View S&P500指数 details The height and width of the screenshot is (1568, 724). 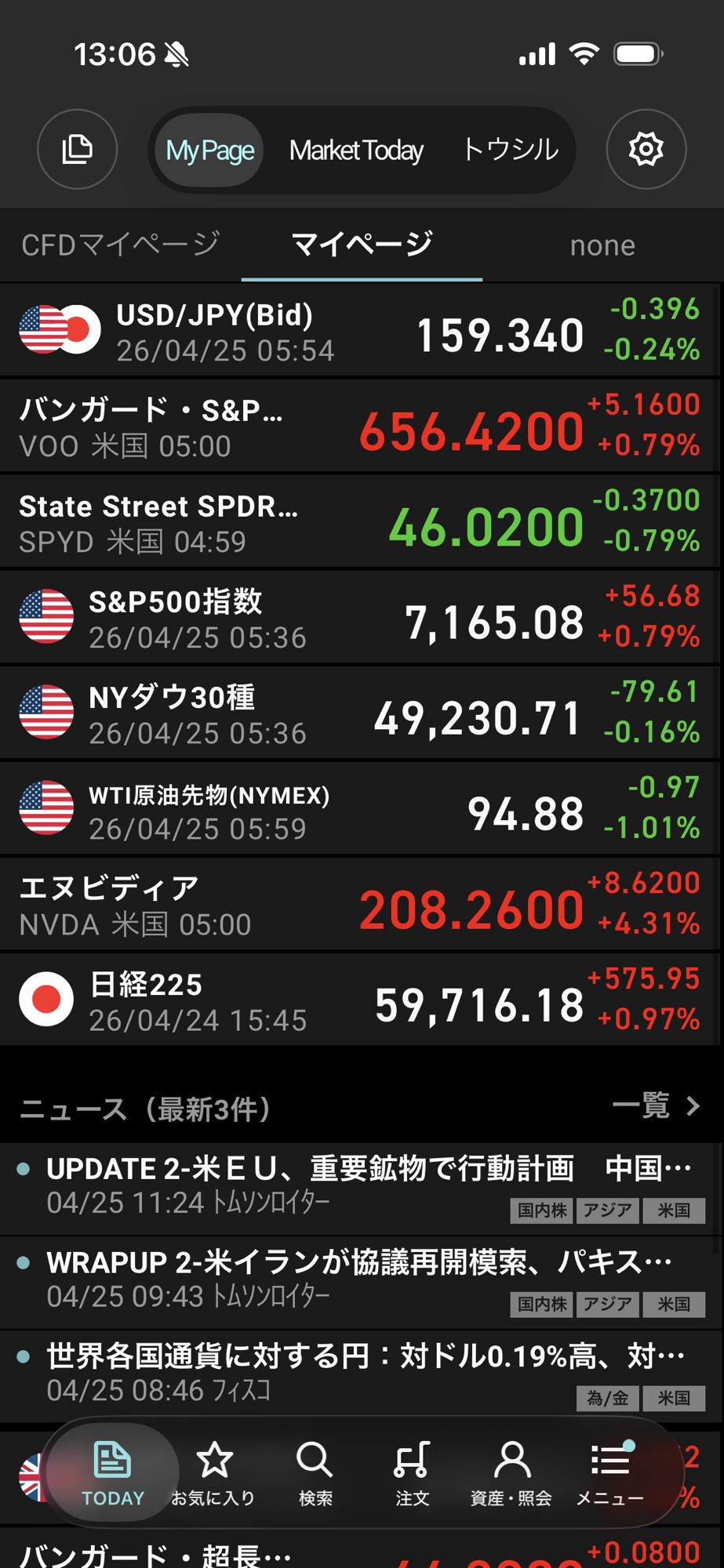[x=361, y=618]
